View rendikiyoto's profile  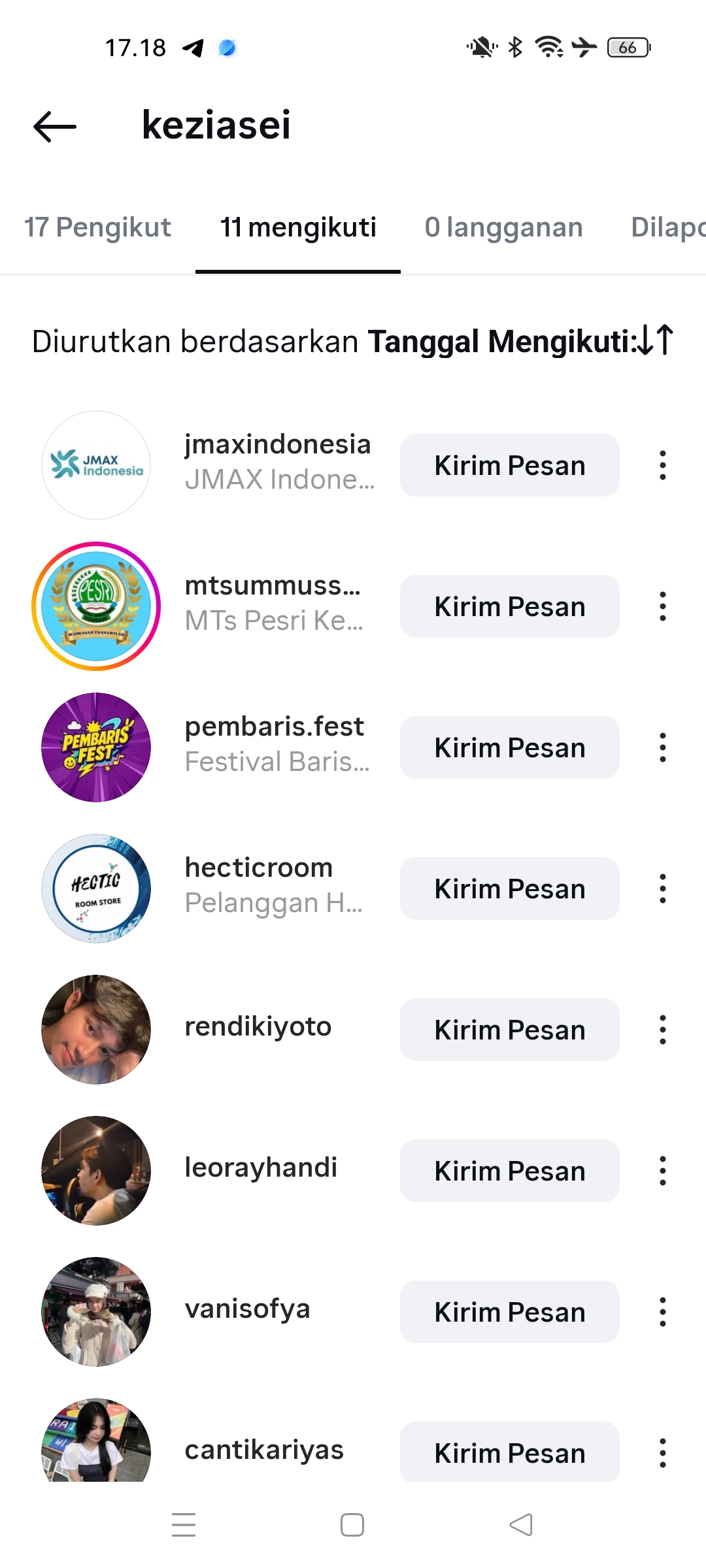coord(258,1027)
